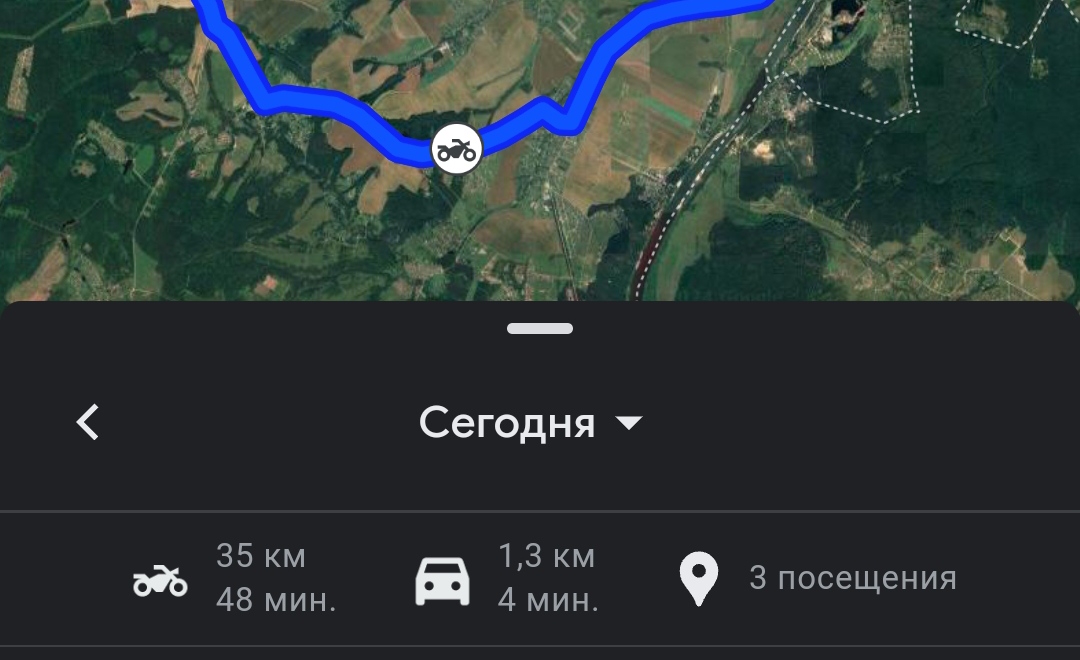Go back using the left chevron
The image size is (1080, 660).
[x=88, y=422]
